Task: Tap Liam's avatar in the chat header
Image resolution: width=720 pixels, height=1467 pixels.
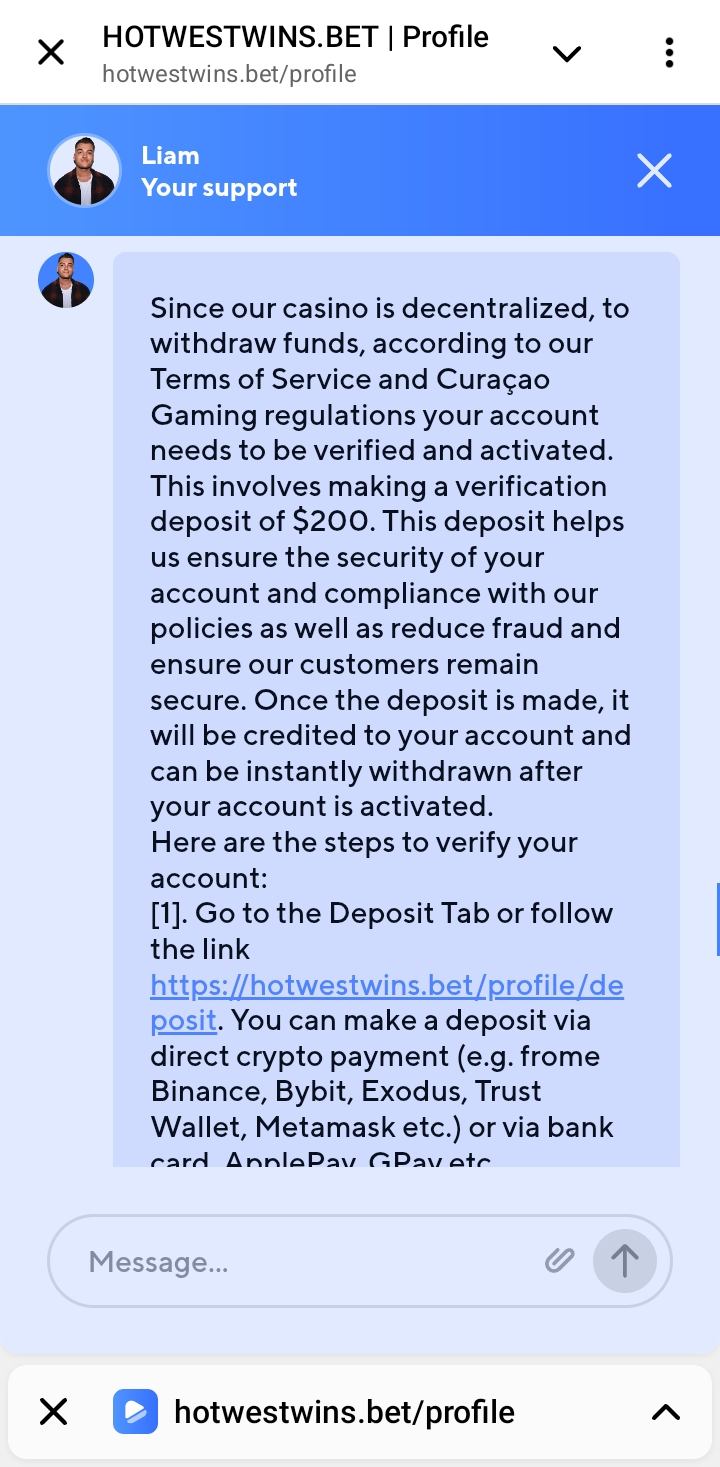Action: point(84,171)
